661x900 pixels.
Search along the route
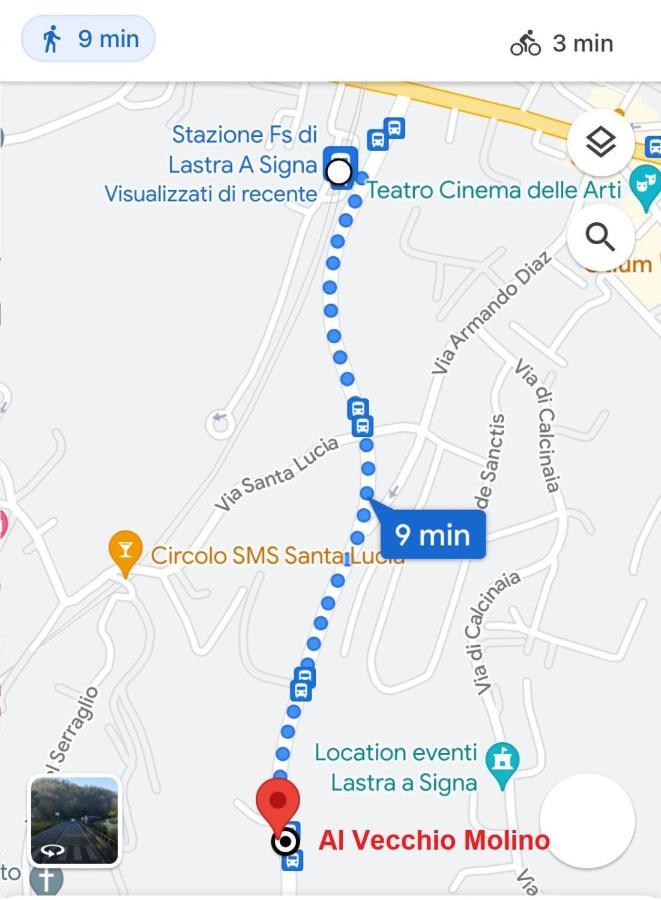600,237
